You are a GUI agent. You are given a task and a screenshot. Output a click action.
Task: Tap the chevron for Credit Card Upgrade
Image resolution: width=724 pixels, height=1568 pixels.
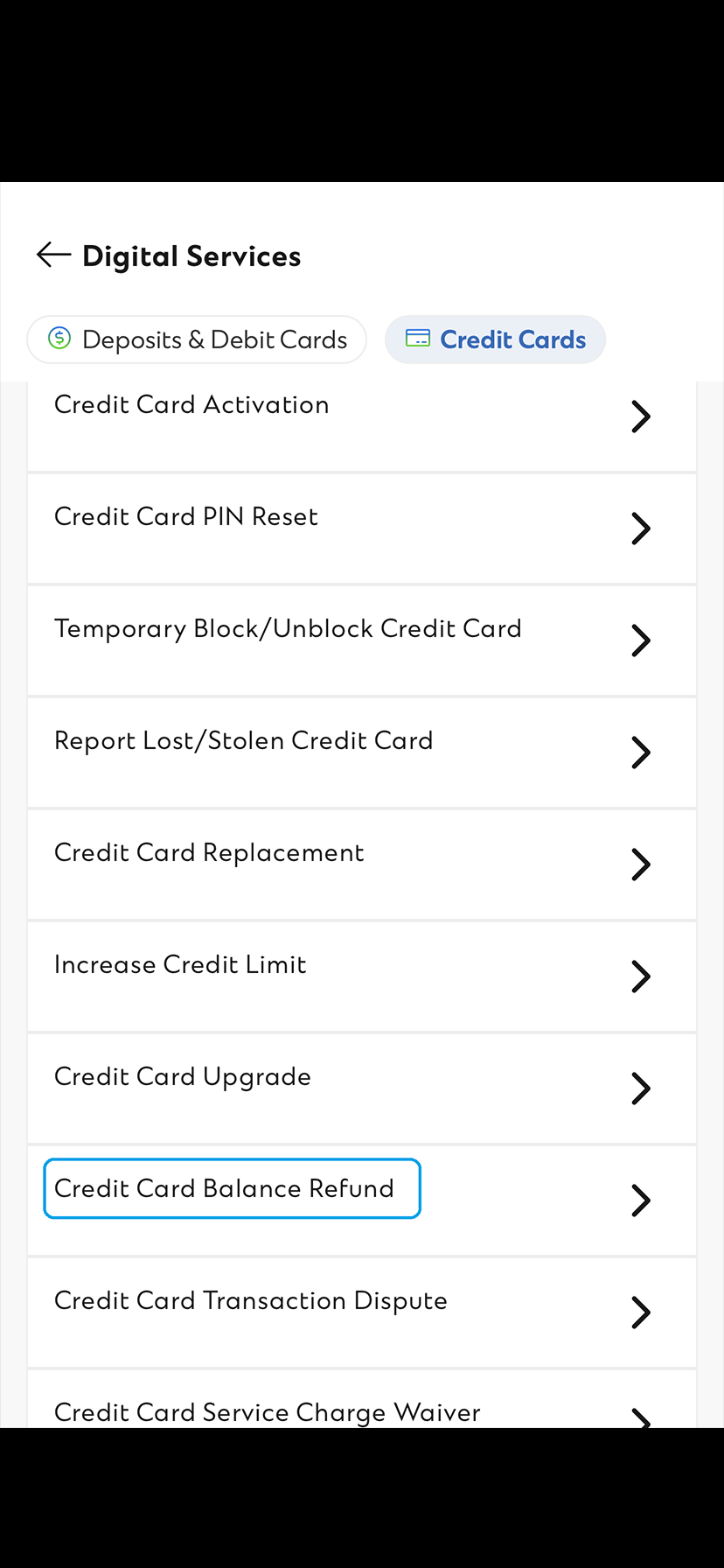tap(640, 1088)
